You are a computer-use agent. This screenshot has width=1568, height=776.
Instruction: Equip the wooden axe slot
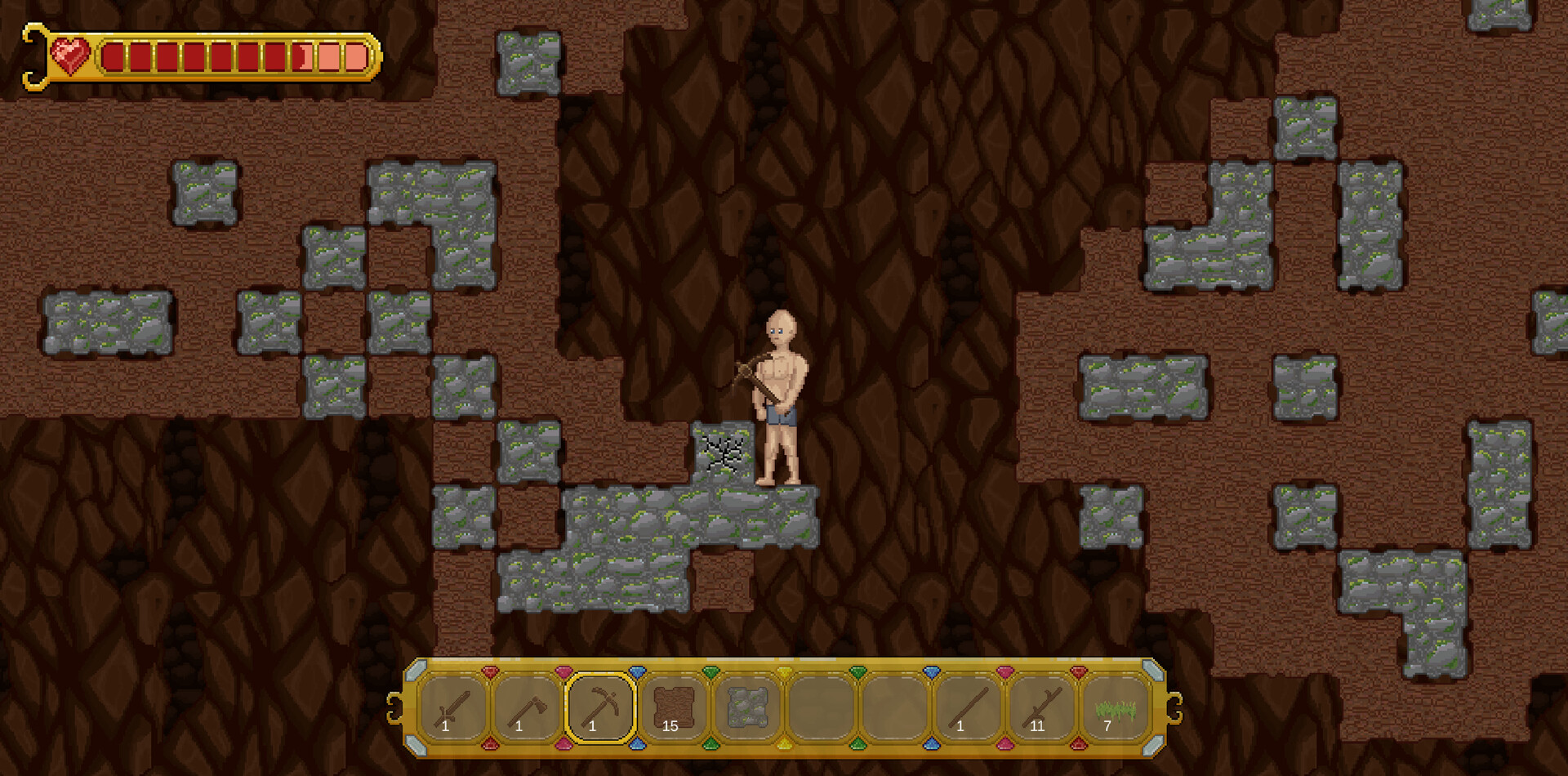pos(527,707)
